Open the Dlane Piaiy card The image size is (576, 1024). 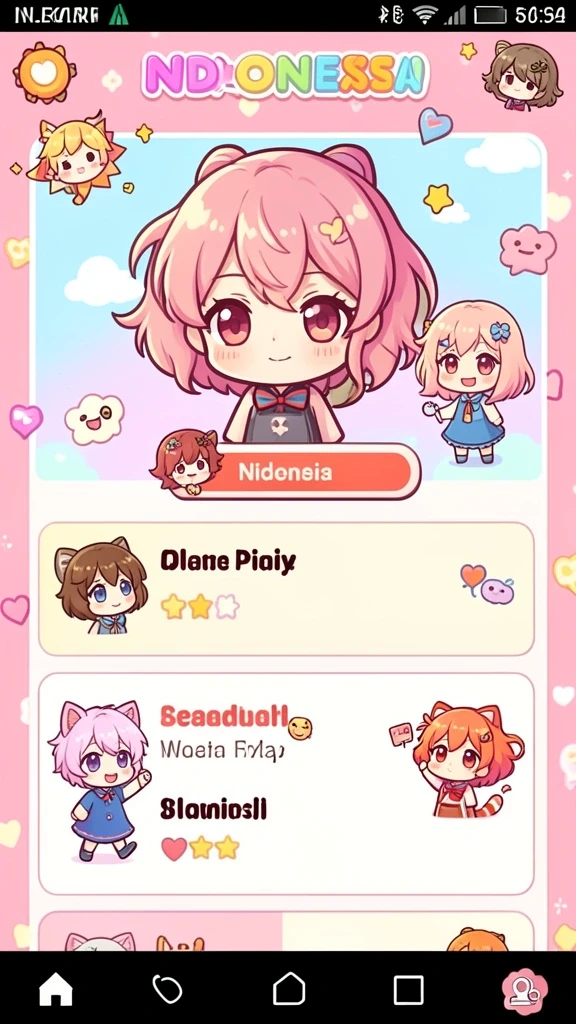pyautogui.click(x=286, y=588)
